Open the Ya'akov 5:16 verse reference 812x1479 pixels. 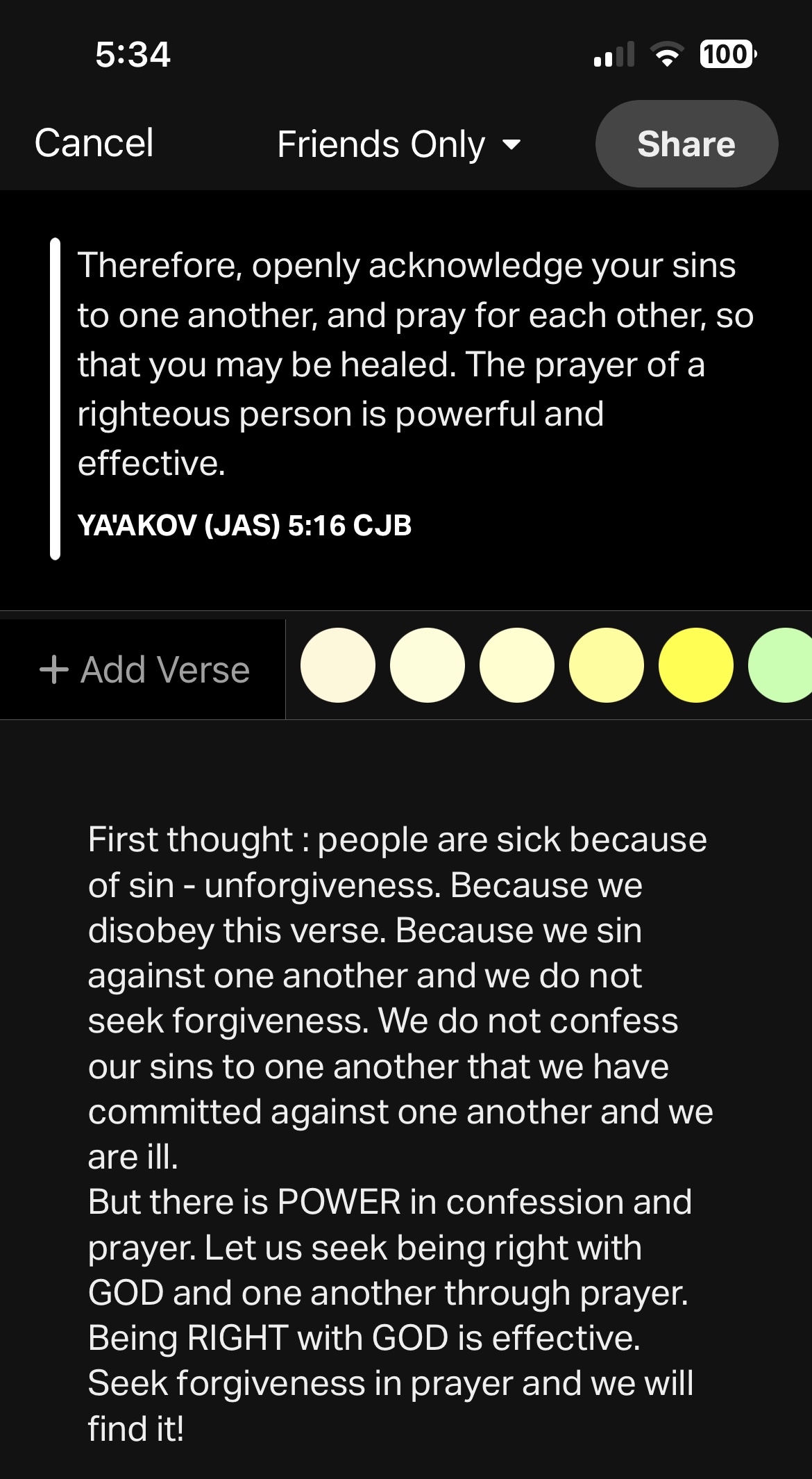point(244,526)
